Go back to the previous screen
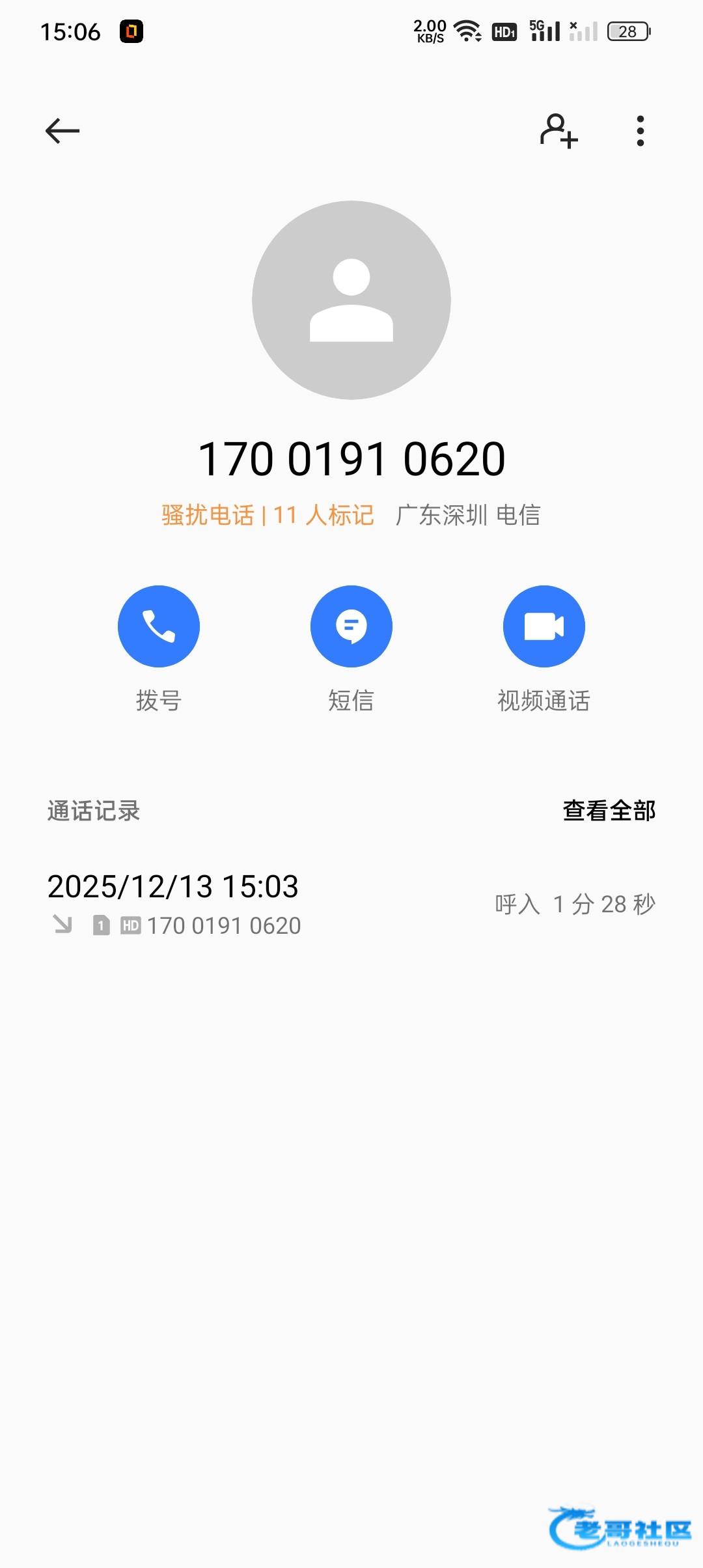The image size is (703, 1568). 62,131
